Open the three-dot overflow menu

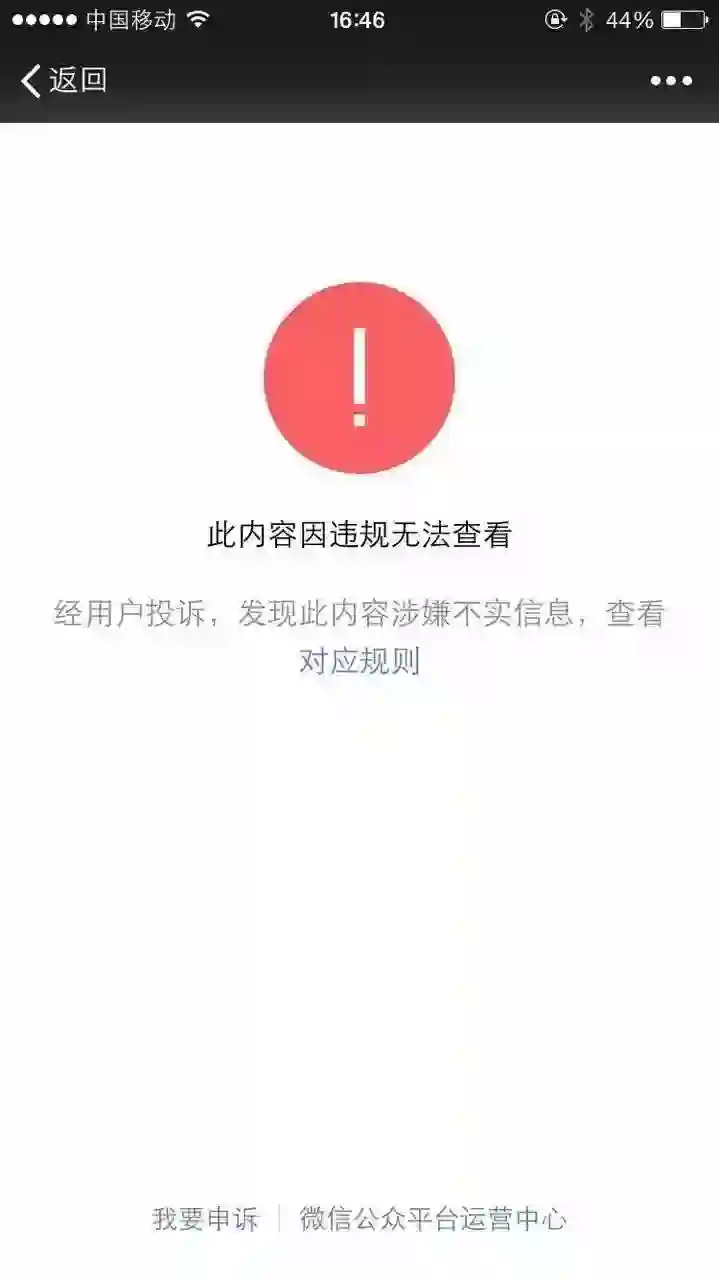671,81
